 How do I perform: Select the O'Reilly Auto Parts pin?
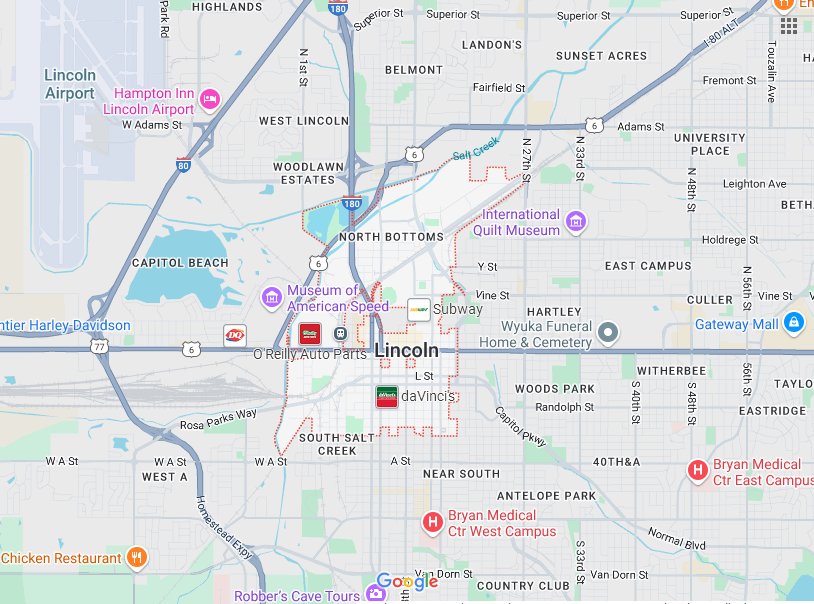point(310,334)
